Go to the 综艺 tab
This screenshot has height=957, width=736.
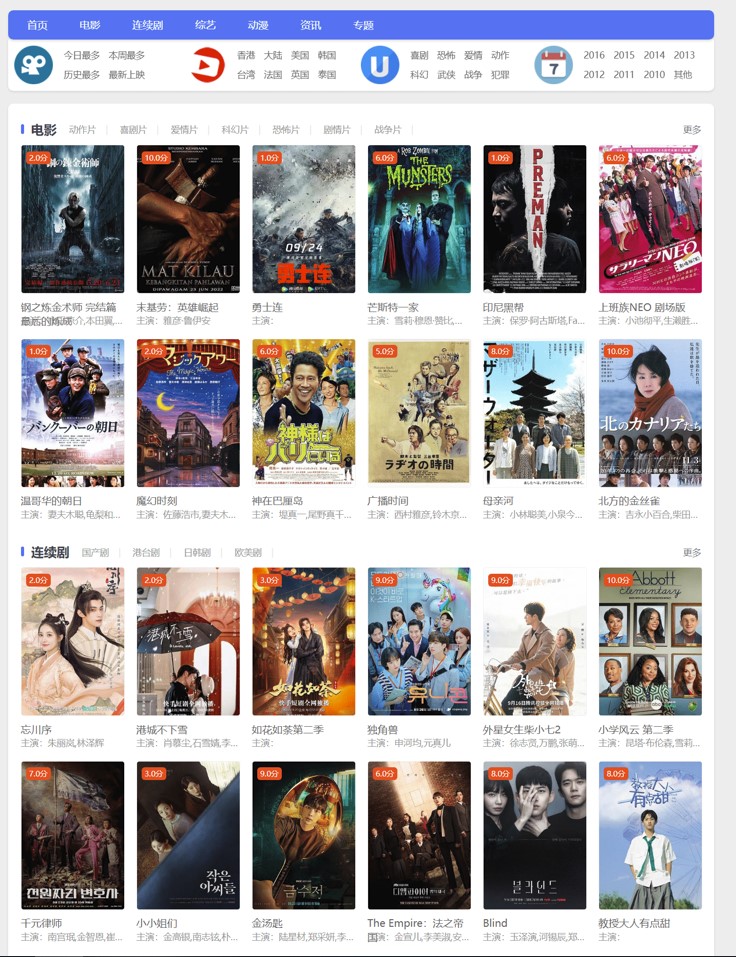205,25
